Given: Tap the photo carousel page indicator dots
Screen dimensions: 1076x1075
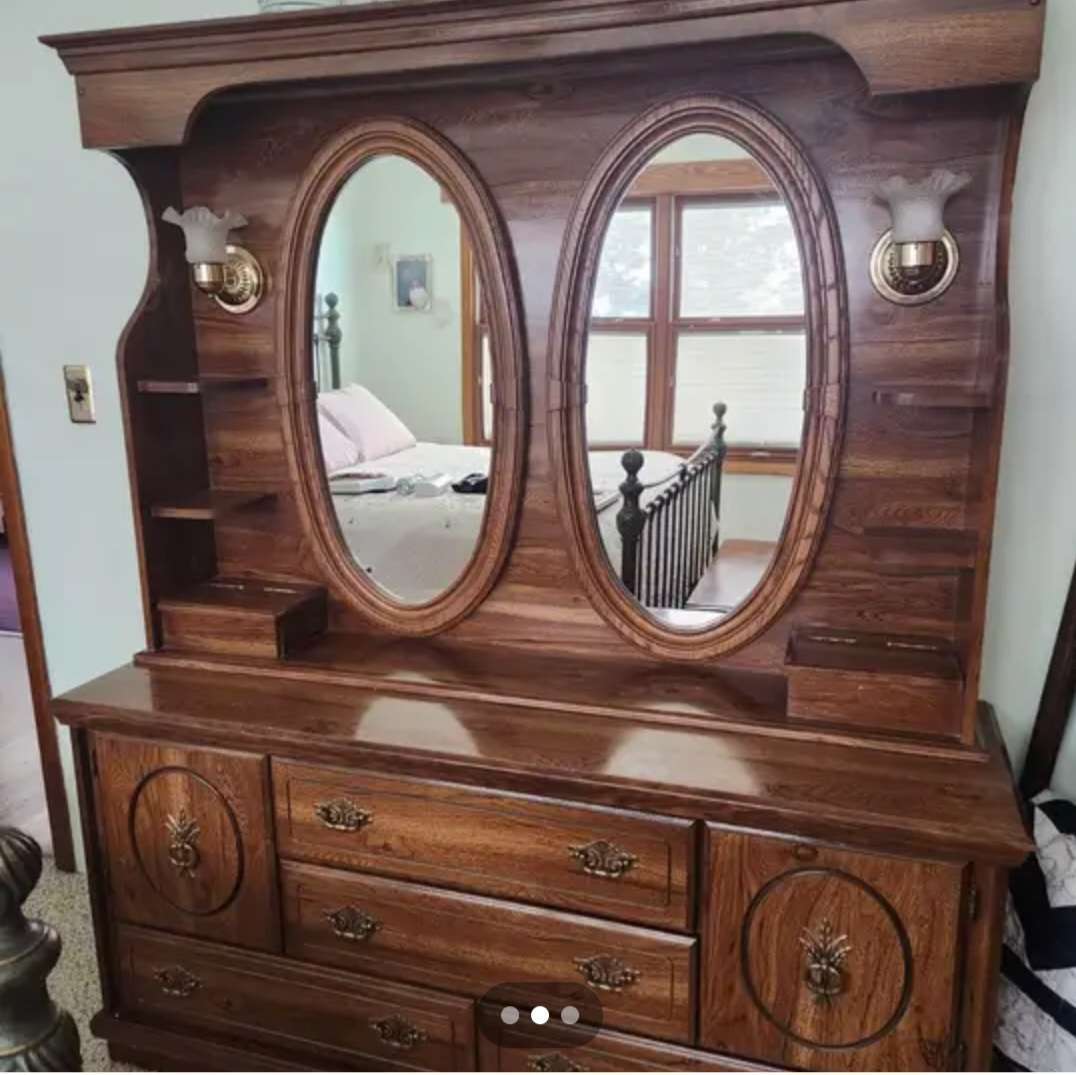Looking at the screenshot, I should pos(539,1015).
